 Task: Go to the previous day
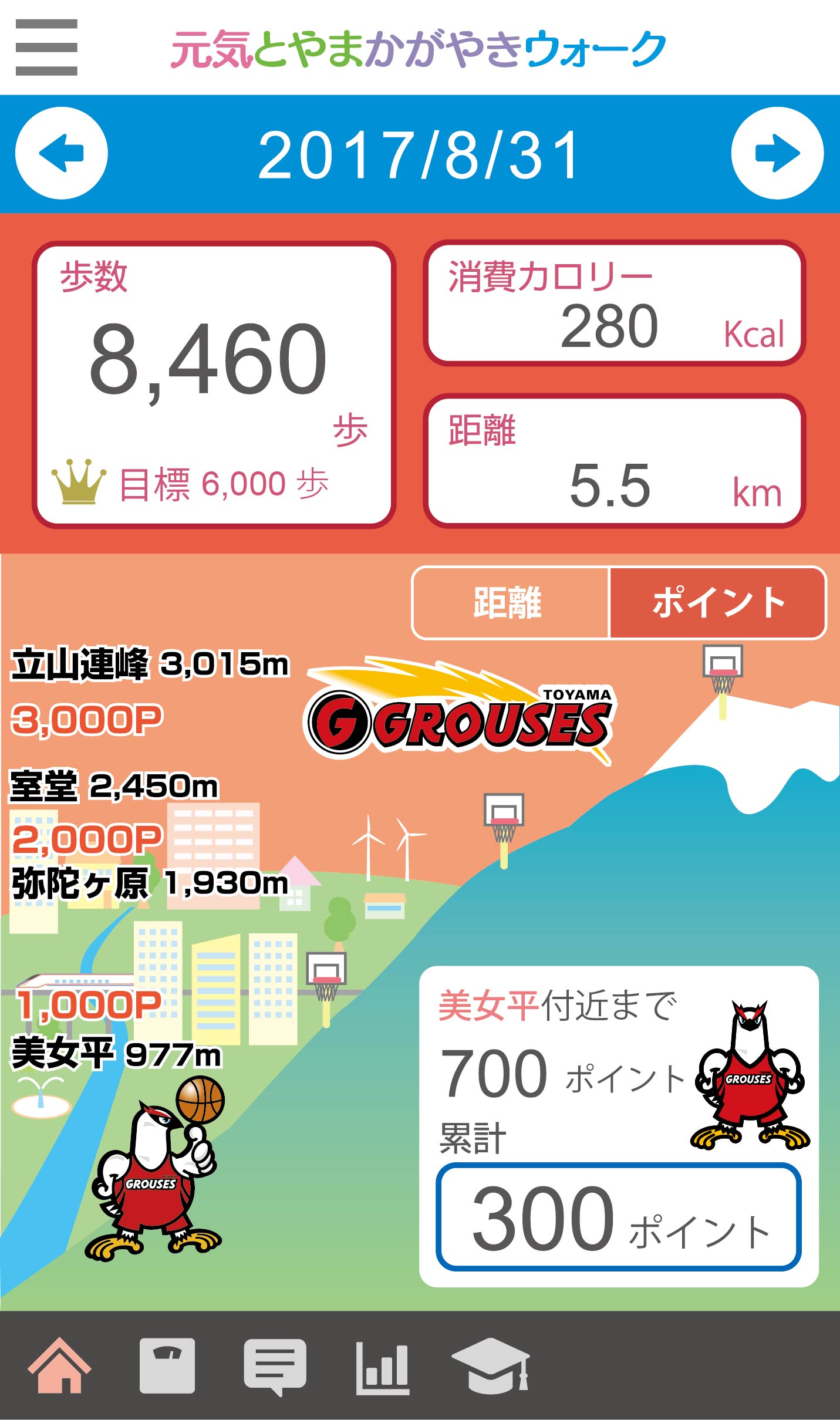62,153
